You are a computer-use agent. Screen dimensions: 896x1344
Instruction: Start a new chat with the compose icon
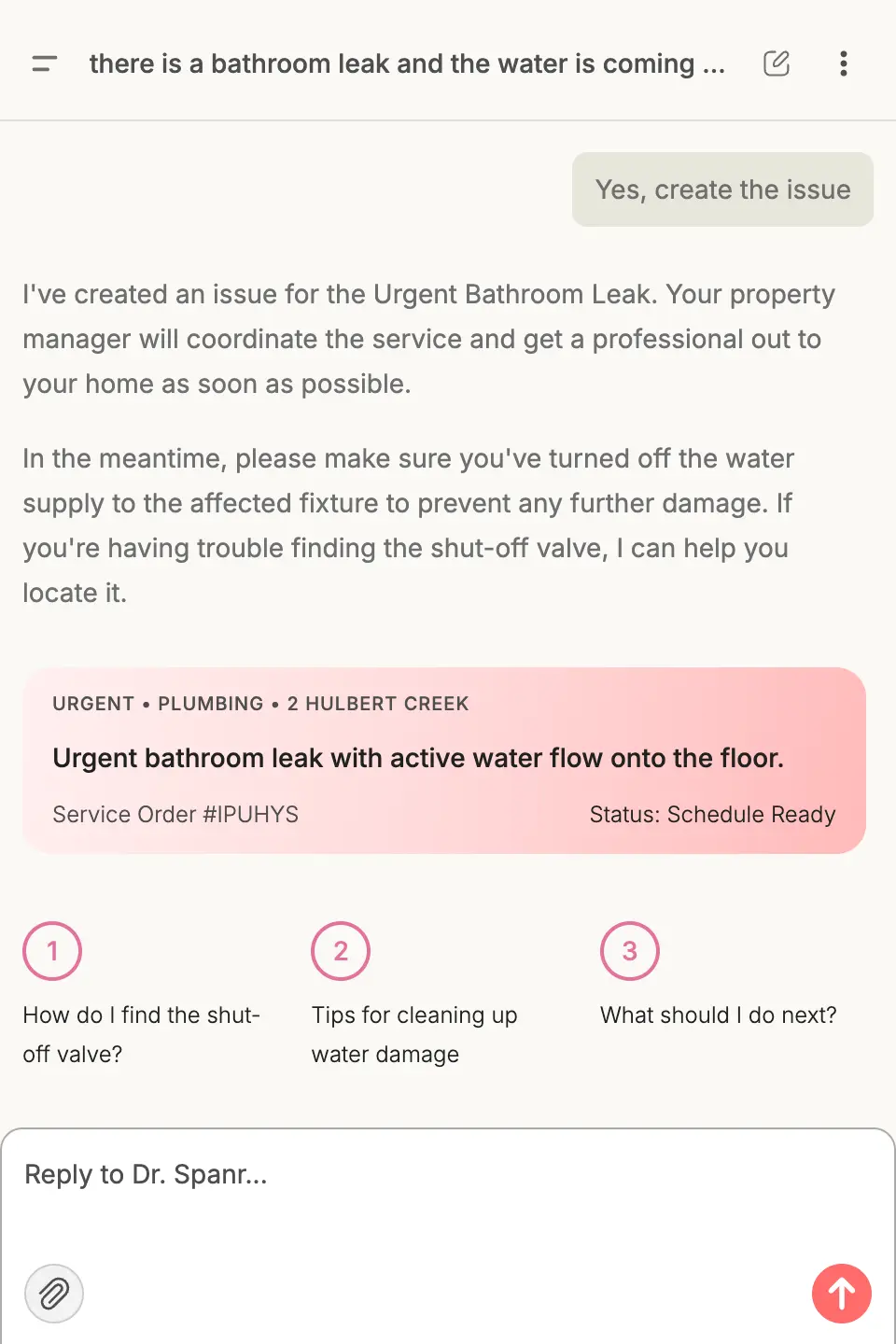[x=776, y=63]
